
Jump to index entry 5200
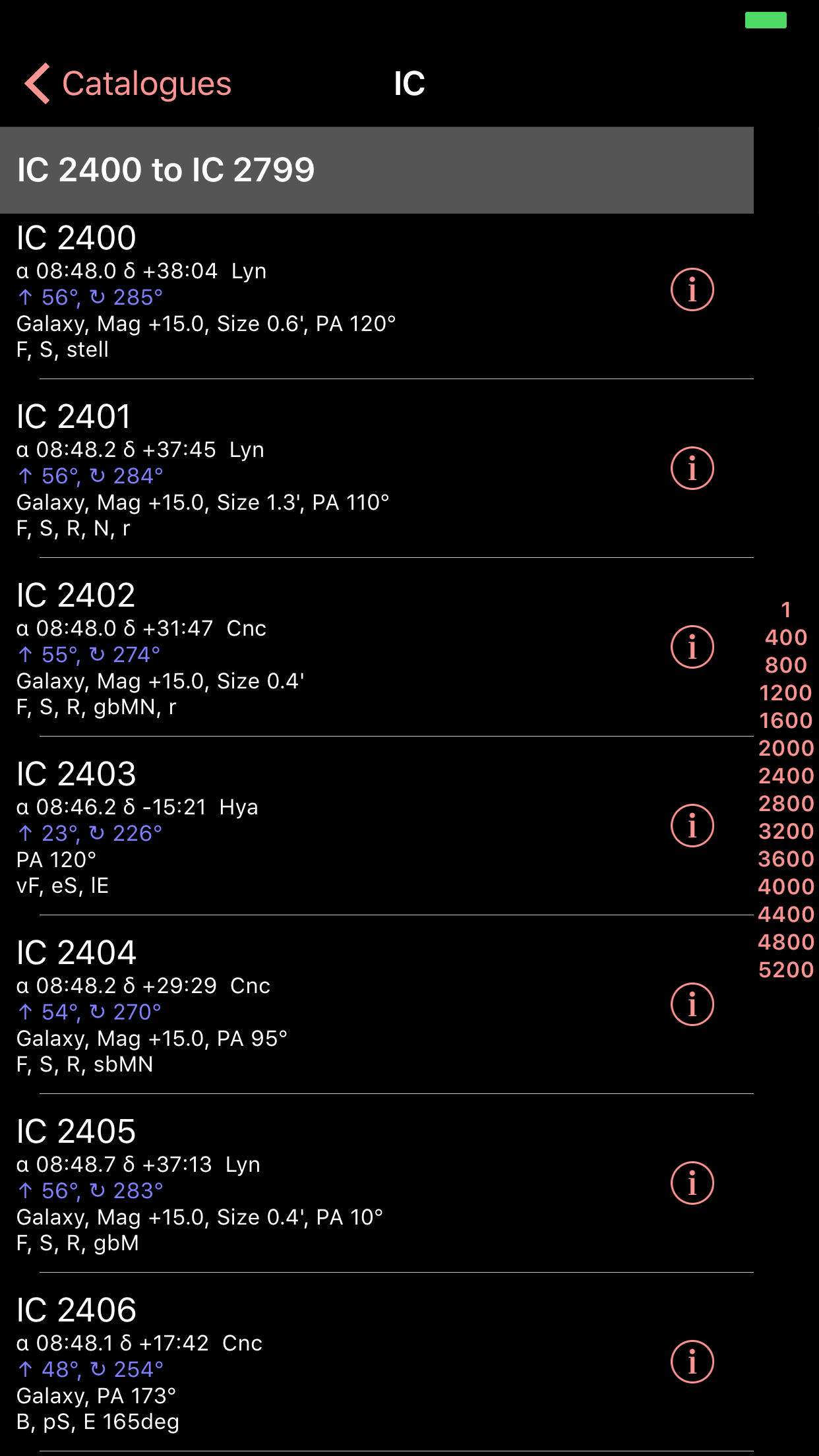point(787,969)
